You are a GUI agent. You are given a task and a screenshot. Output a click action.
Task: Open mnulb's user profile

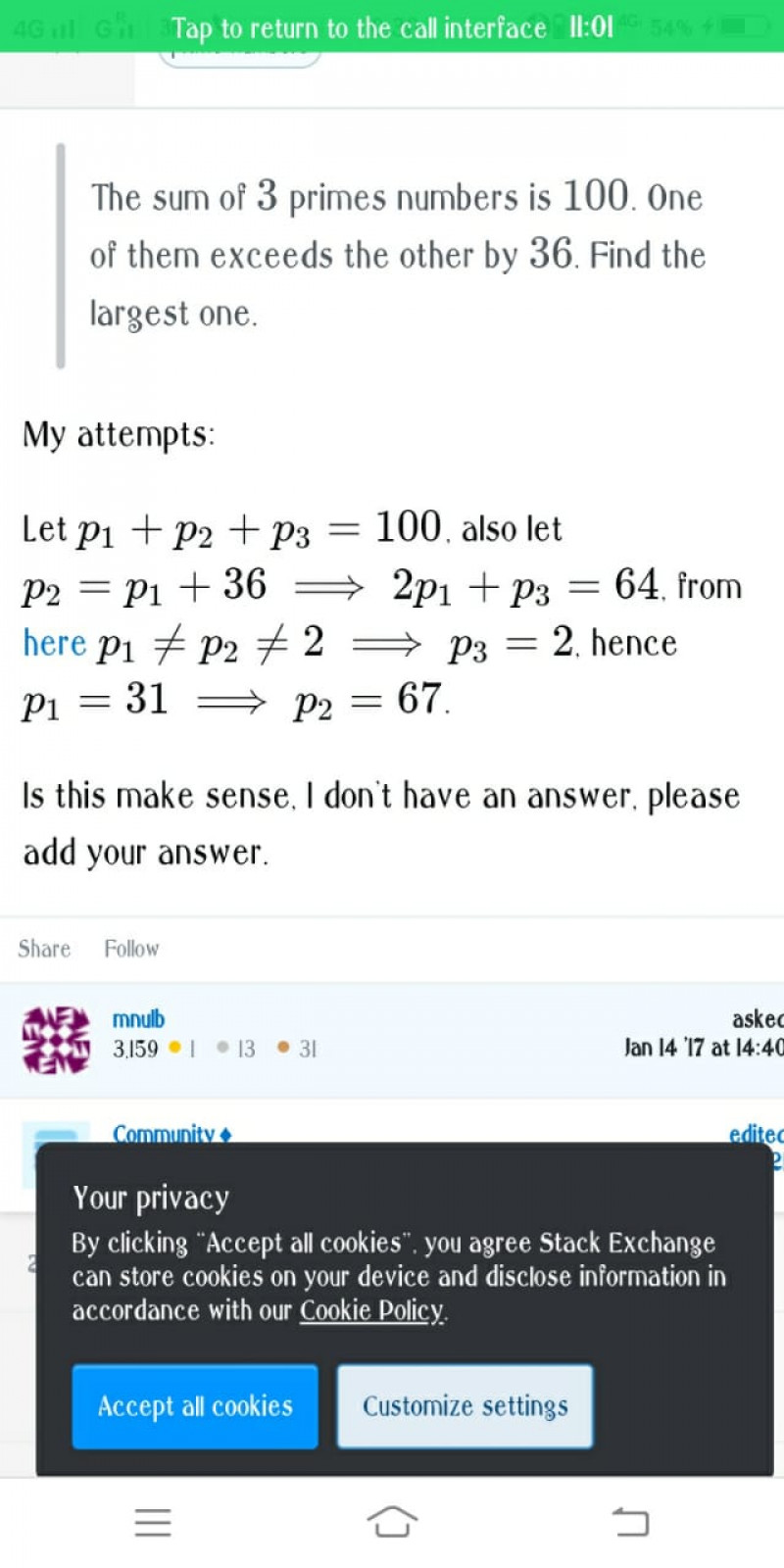(x=138, y=1019)
